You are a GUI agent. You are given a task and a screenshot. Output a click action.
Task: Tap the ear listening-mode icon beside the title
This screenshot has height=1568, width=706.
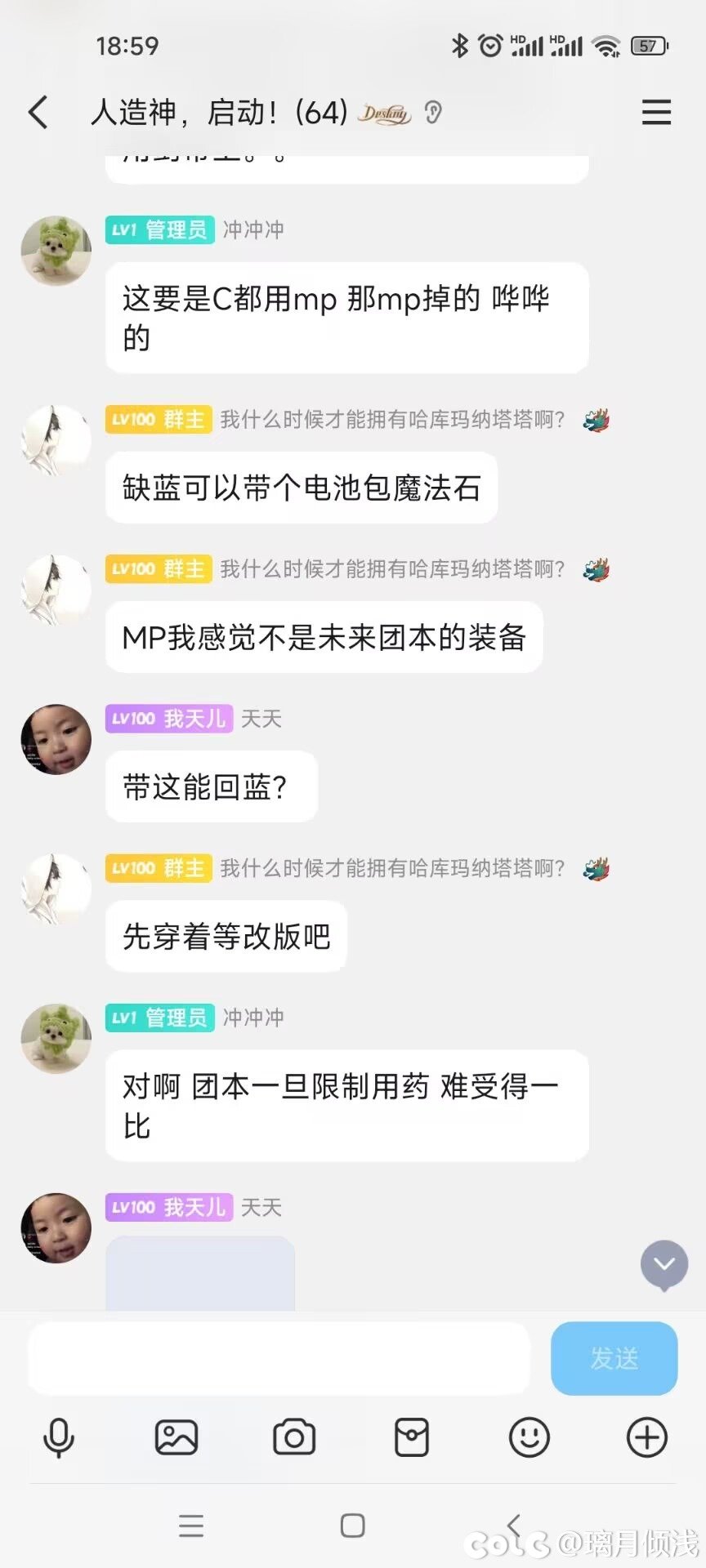point(433,112)
